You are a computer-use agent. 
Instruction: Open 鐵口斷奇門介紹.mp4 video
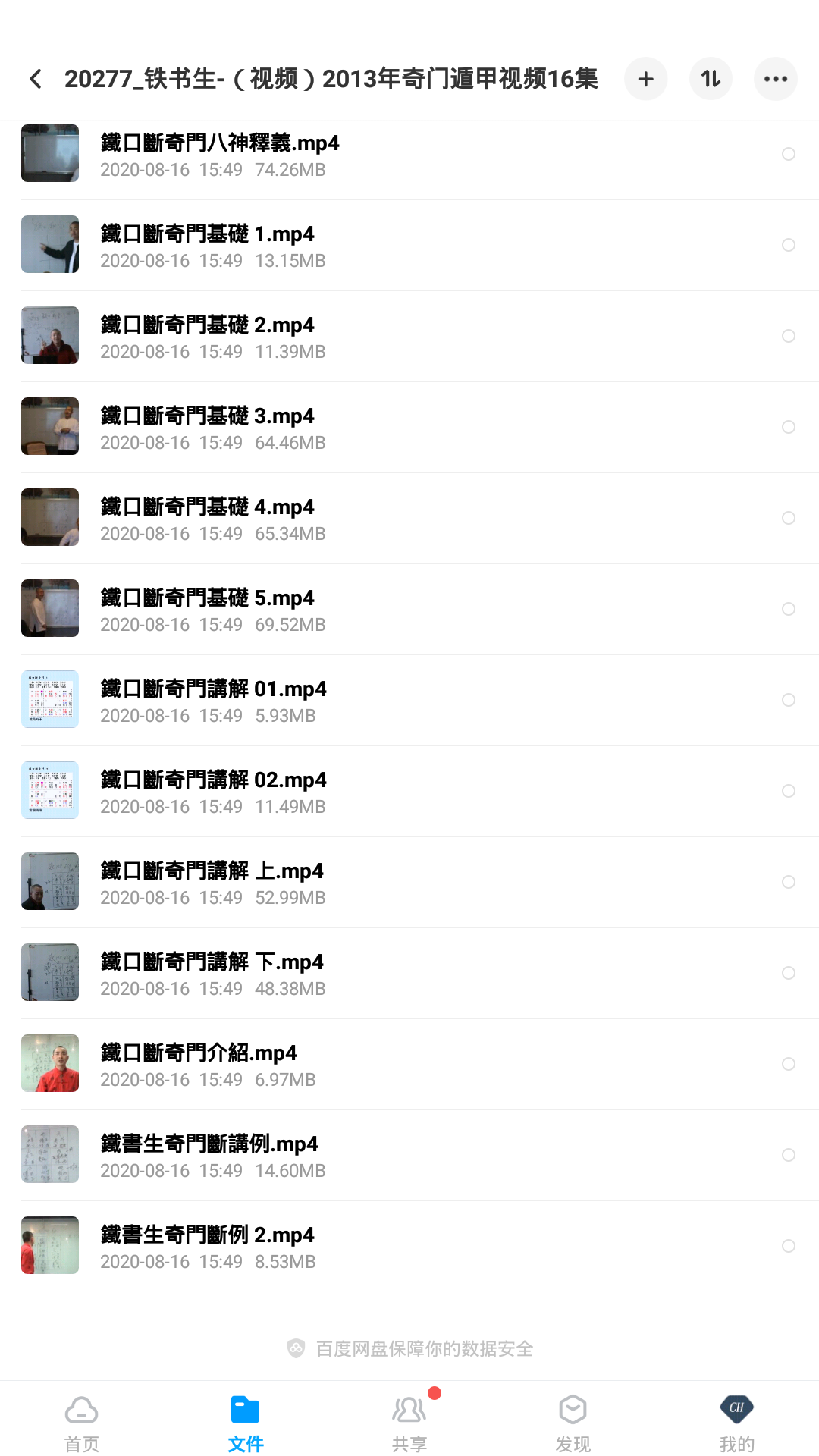tap(199, 1064)
